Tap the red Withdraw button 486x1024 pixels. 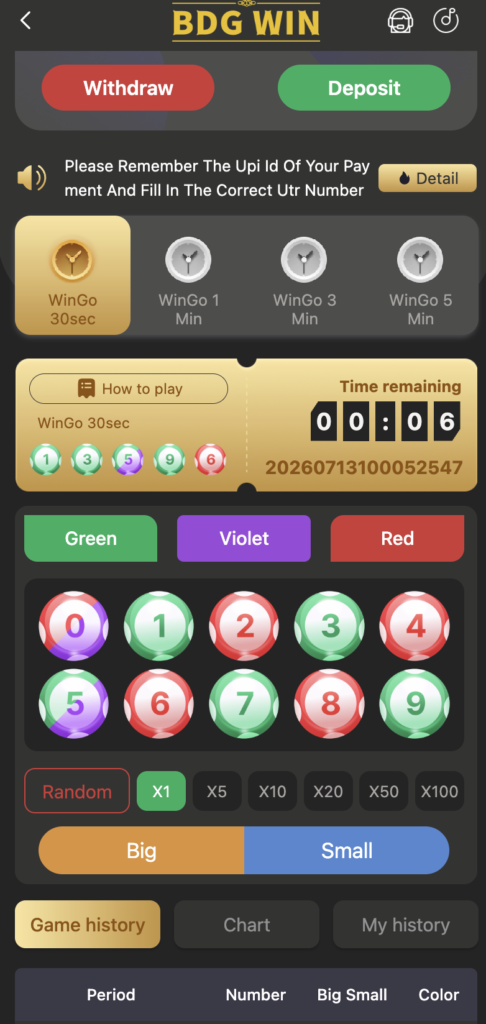pyautogui.click(x=128, y=88)
